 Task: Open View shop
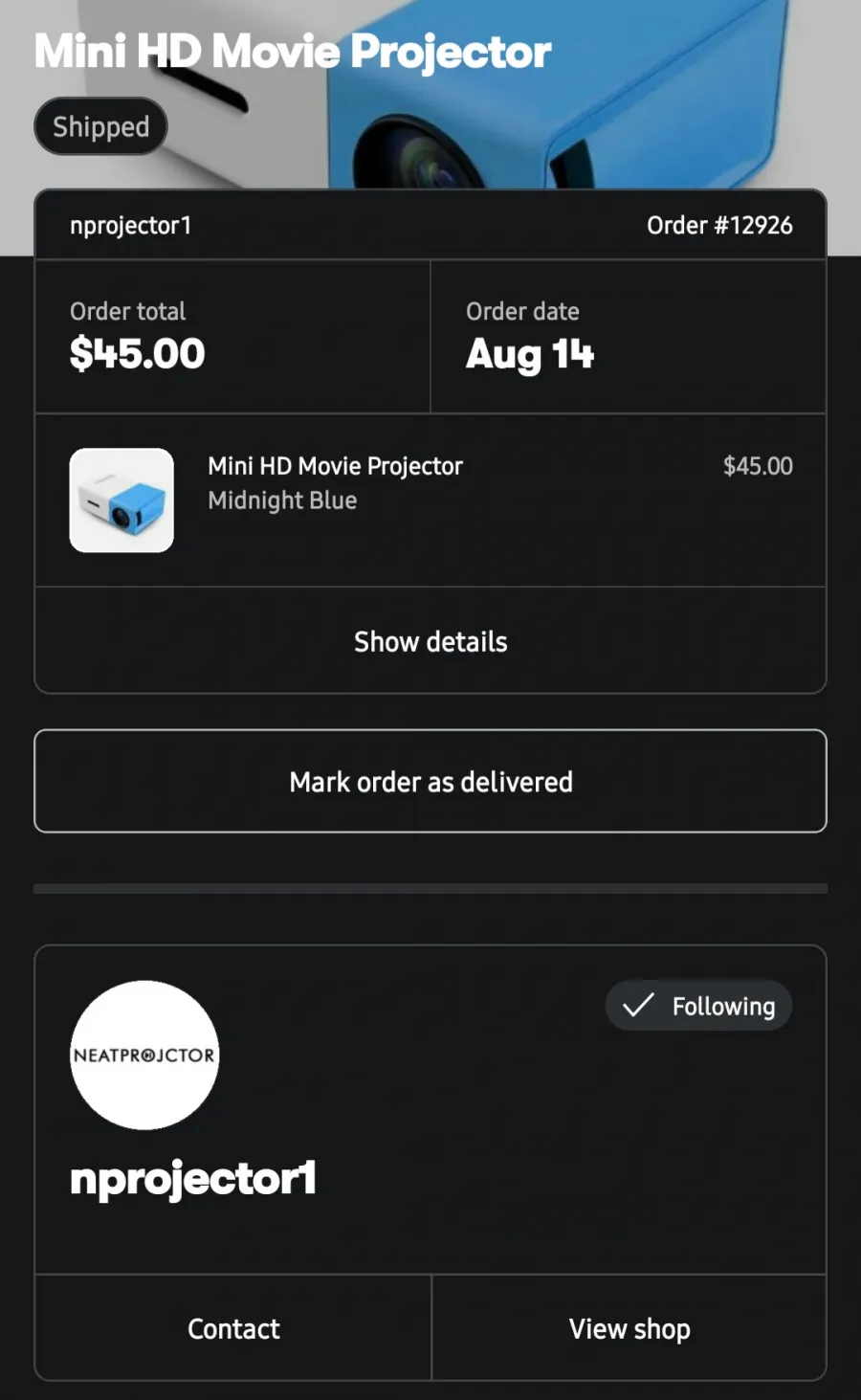coord(629,1327)
